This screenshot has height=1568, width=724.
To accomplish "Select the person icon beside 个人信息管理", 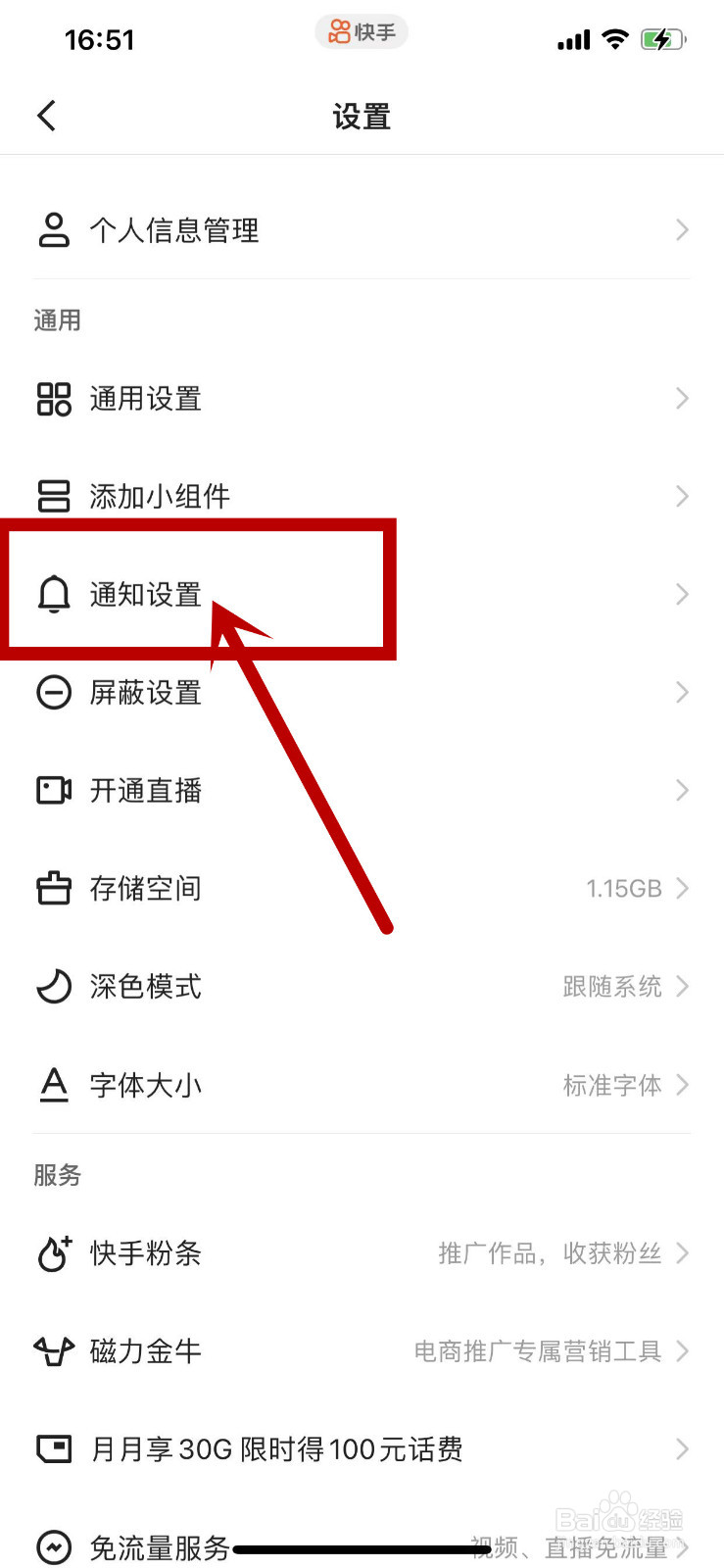I will [54, 230].
